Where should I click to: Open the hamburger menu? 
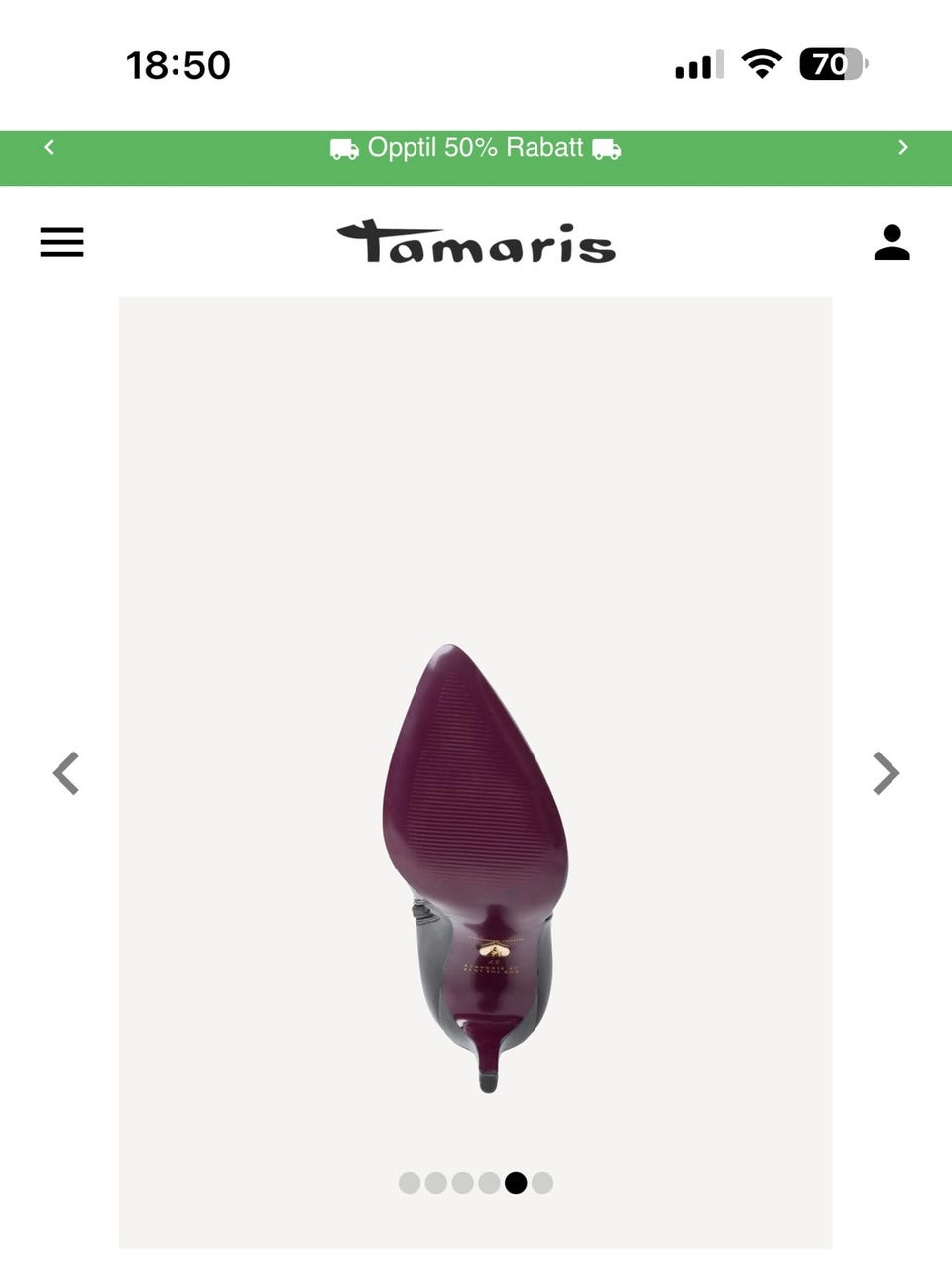(61, 242)
